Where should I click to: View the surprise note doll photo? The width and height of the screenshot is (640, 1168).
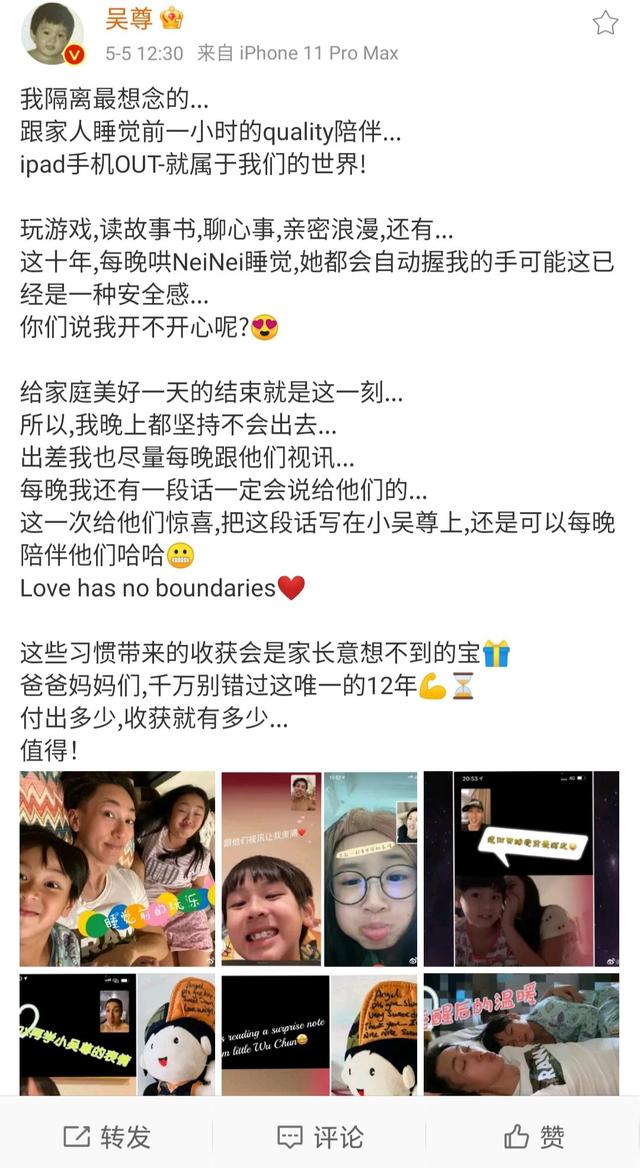point(320,1034)
